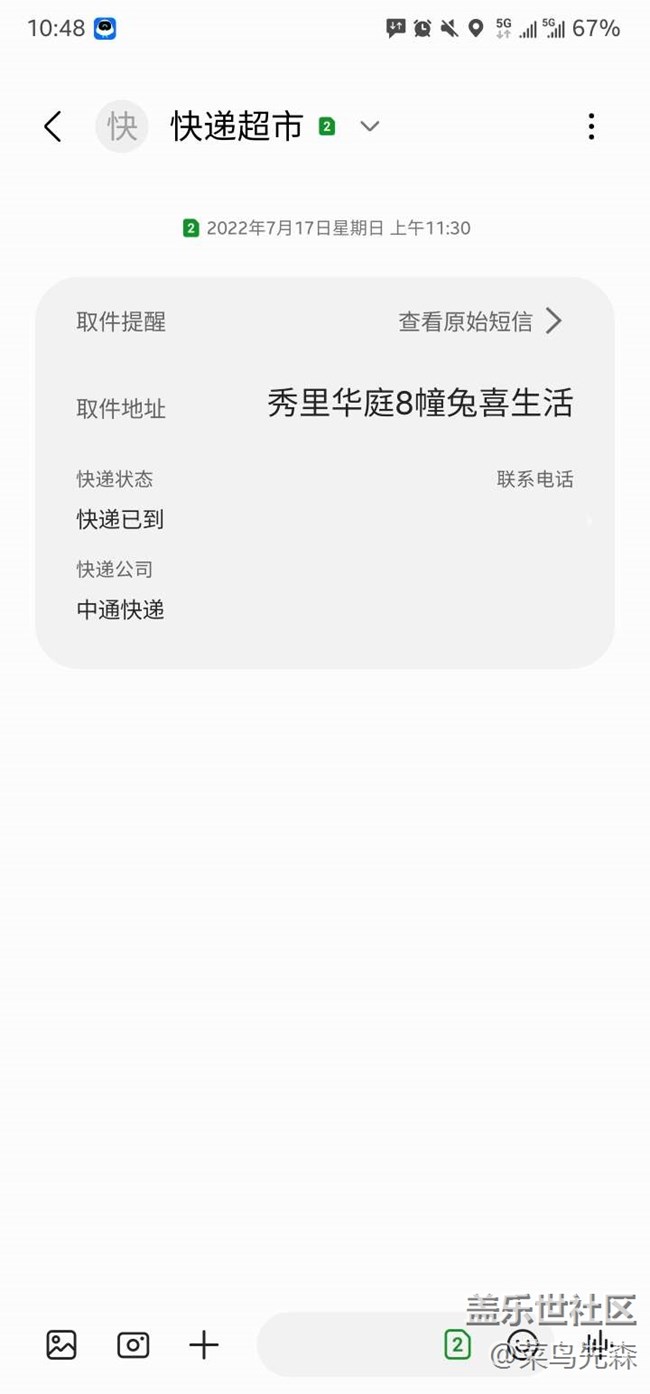Switch the SIM 2 selector in message box
This screenshot has width=650, height=1394.
click(457, 1345)
